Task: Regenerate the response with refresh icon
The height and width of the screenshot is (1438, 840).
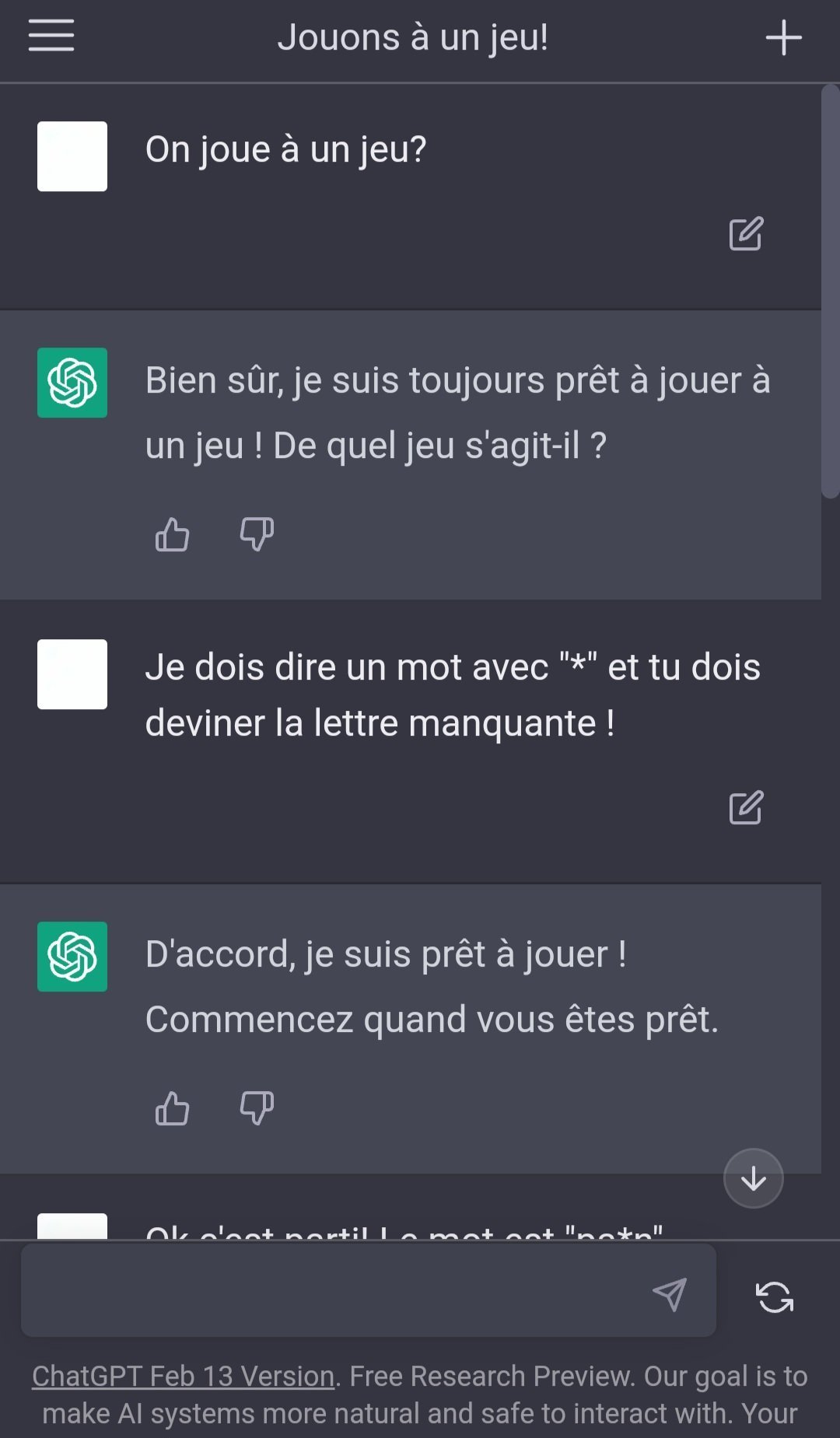Action: click(x=775, y=1296)
